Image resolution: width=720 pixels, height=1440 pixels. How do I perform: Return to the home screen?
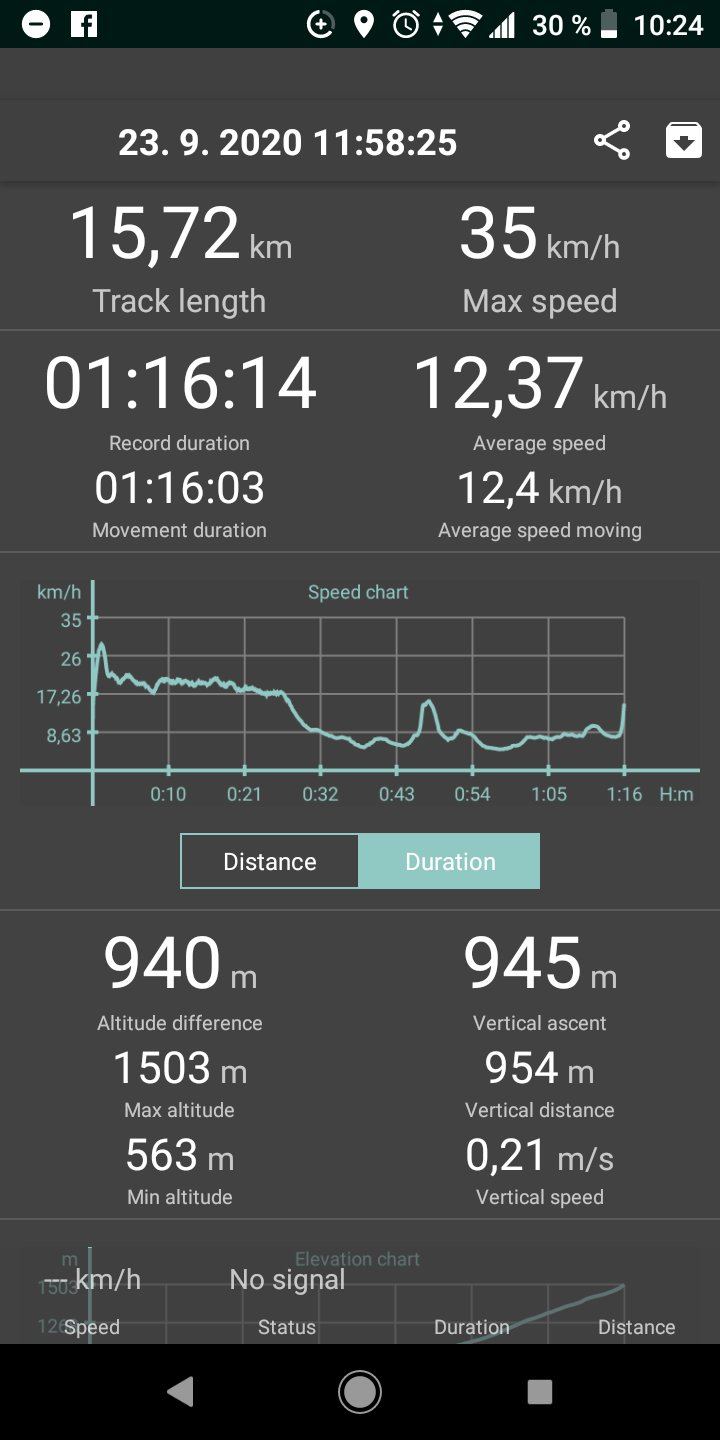[360, 1392]
